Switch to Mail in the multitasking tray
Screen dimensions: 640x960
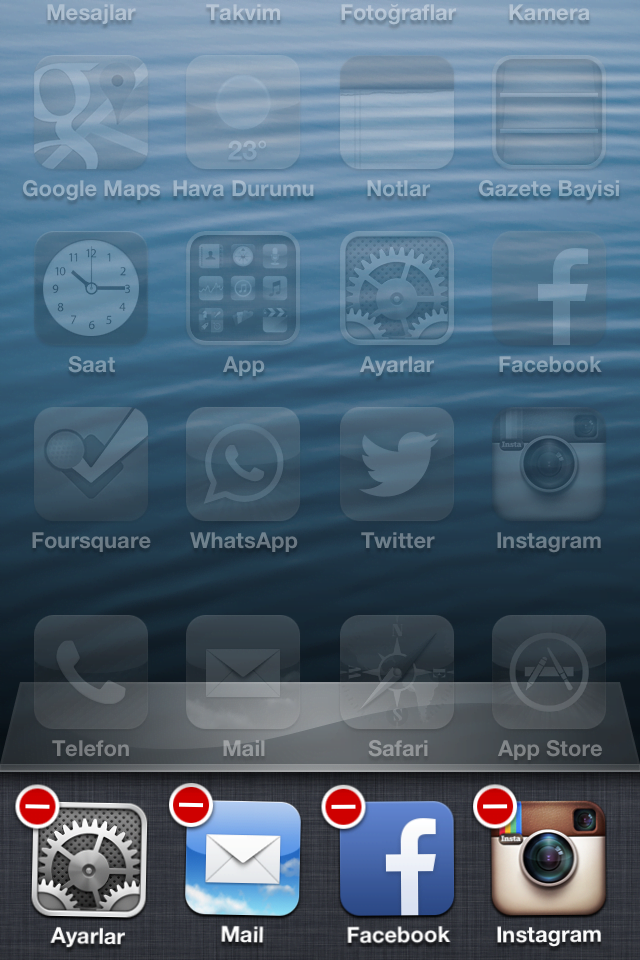[243, 860]
